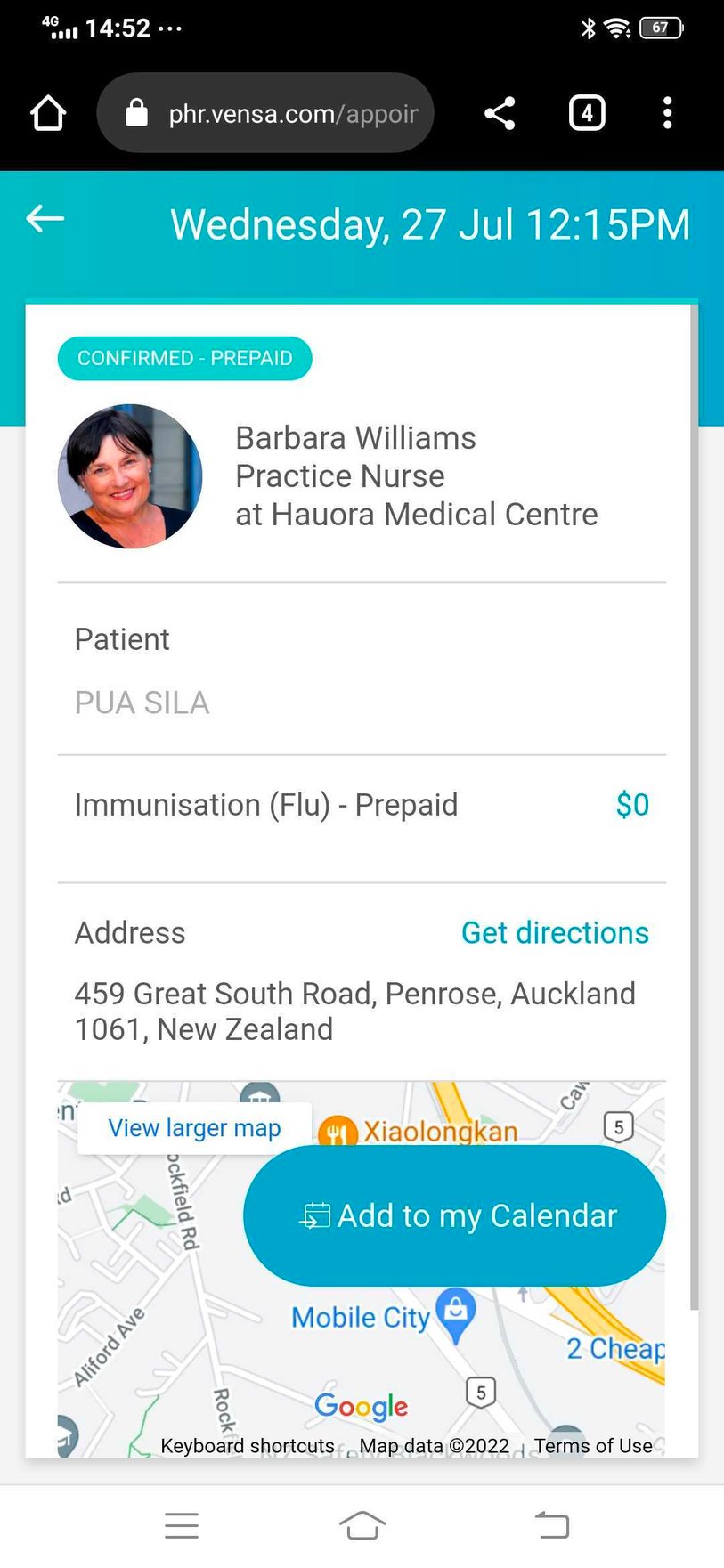Open Keyboard shortcuts below the map
The image size is (724, 1568).
point(247,1445)
